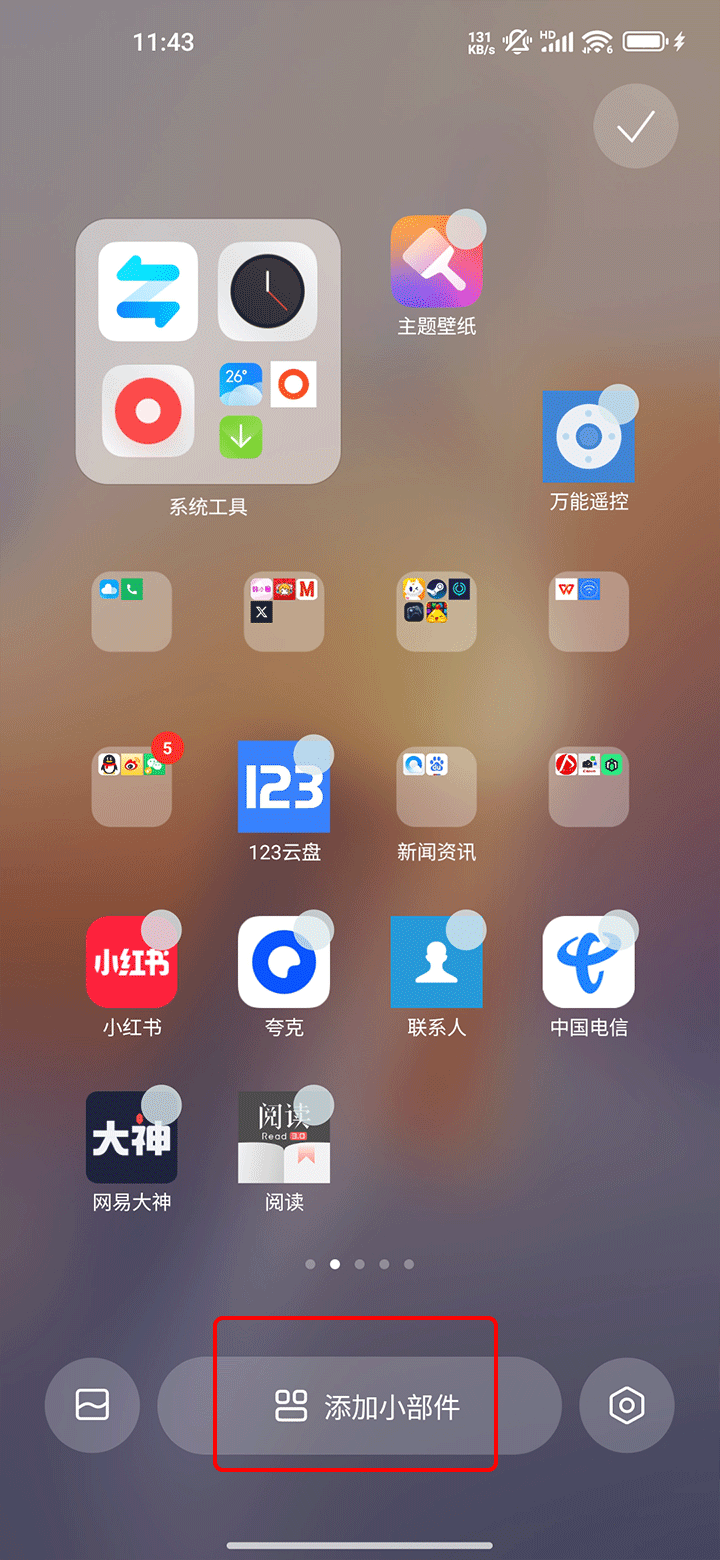This screenshot has height=1560, width=720.
Task: Select the 主题壁纸 app icon
Action: click(x=436, y=262)
